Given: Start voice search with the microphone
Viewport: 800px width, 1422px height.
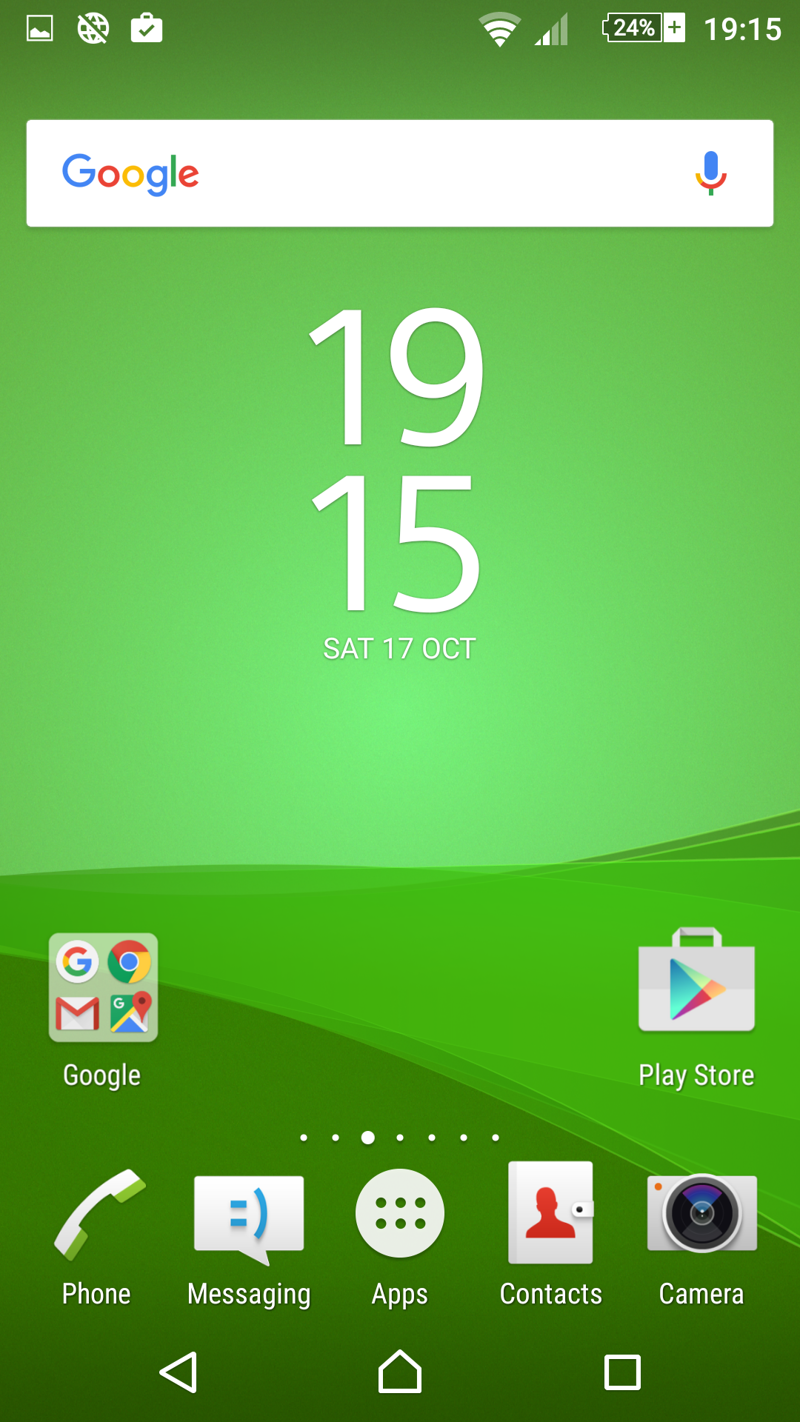Looking at the screenshot, I should (x=710, y=173).
